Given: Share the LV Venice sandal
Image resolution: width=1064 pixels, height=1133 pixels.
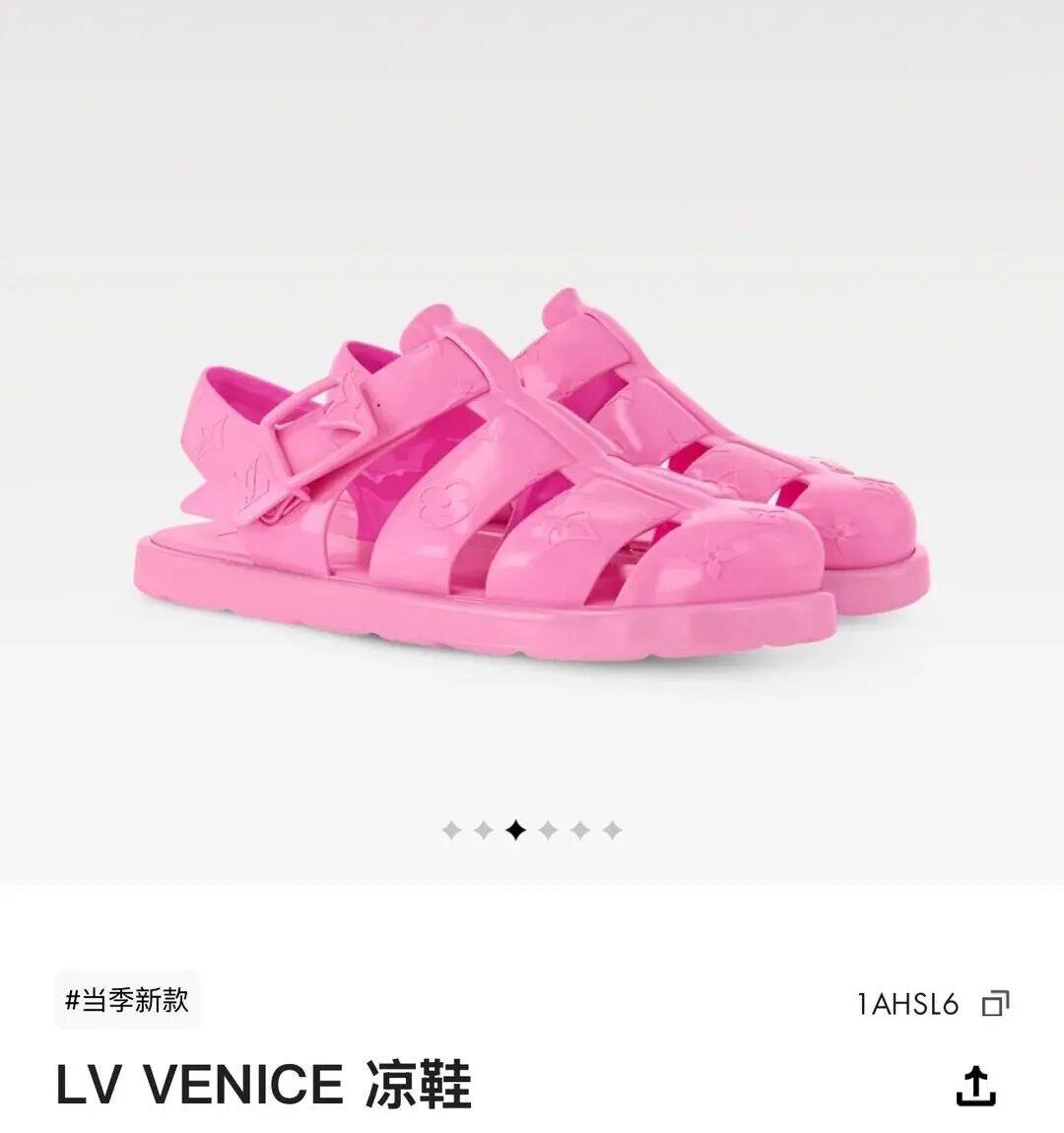Looking at the screenshot, I should click(975, 1086).
